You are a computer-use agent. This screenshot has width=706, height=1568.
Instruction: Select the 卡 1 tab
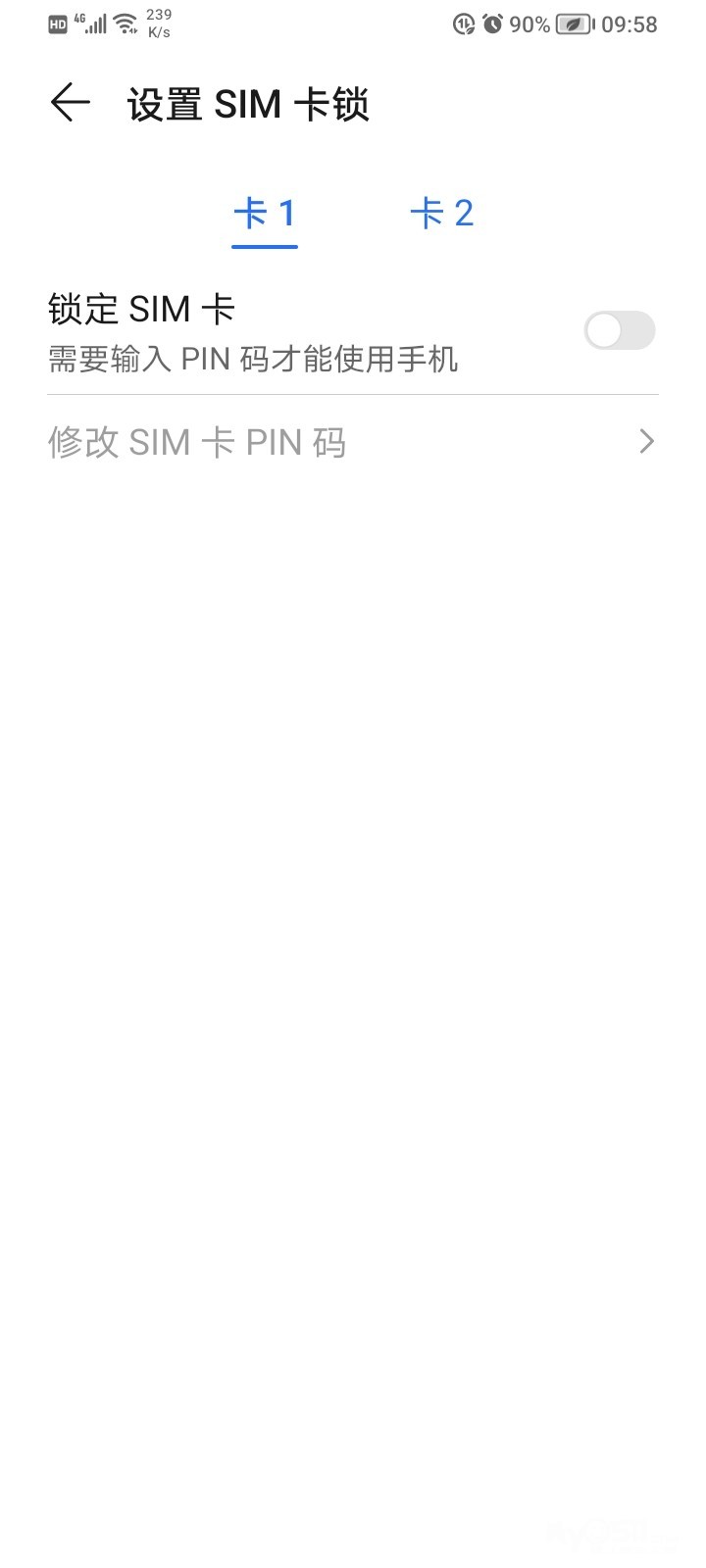[x=265, y=214]
